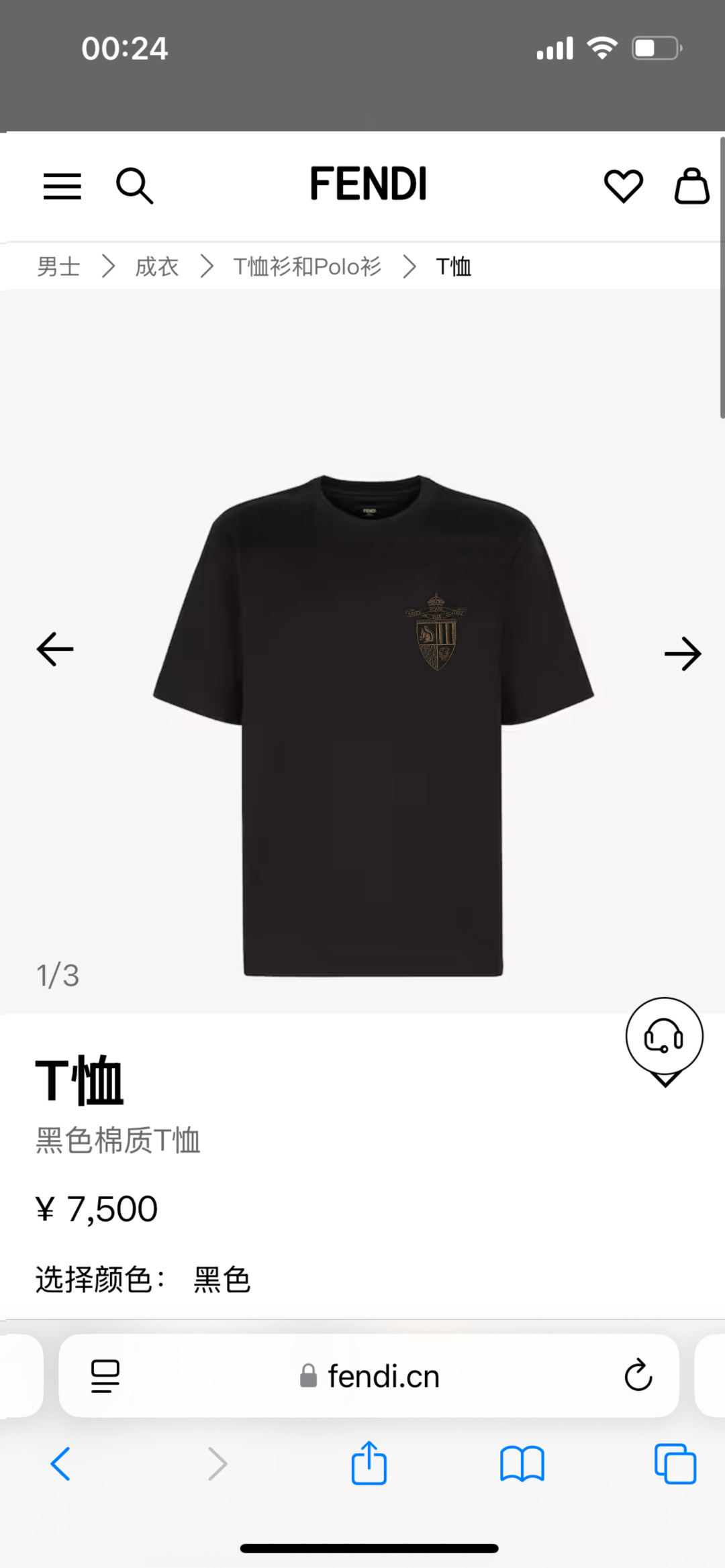This screenshot has height=1568, width=725.
Task: Reload the page with the refresh icon
Action: click(638, 1376)
